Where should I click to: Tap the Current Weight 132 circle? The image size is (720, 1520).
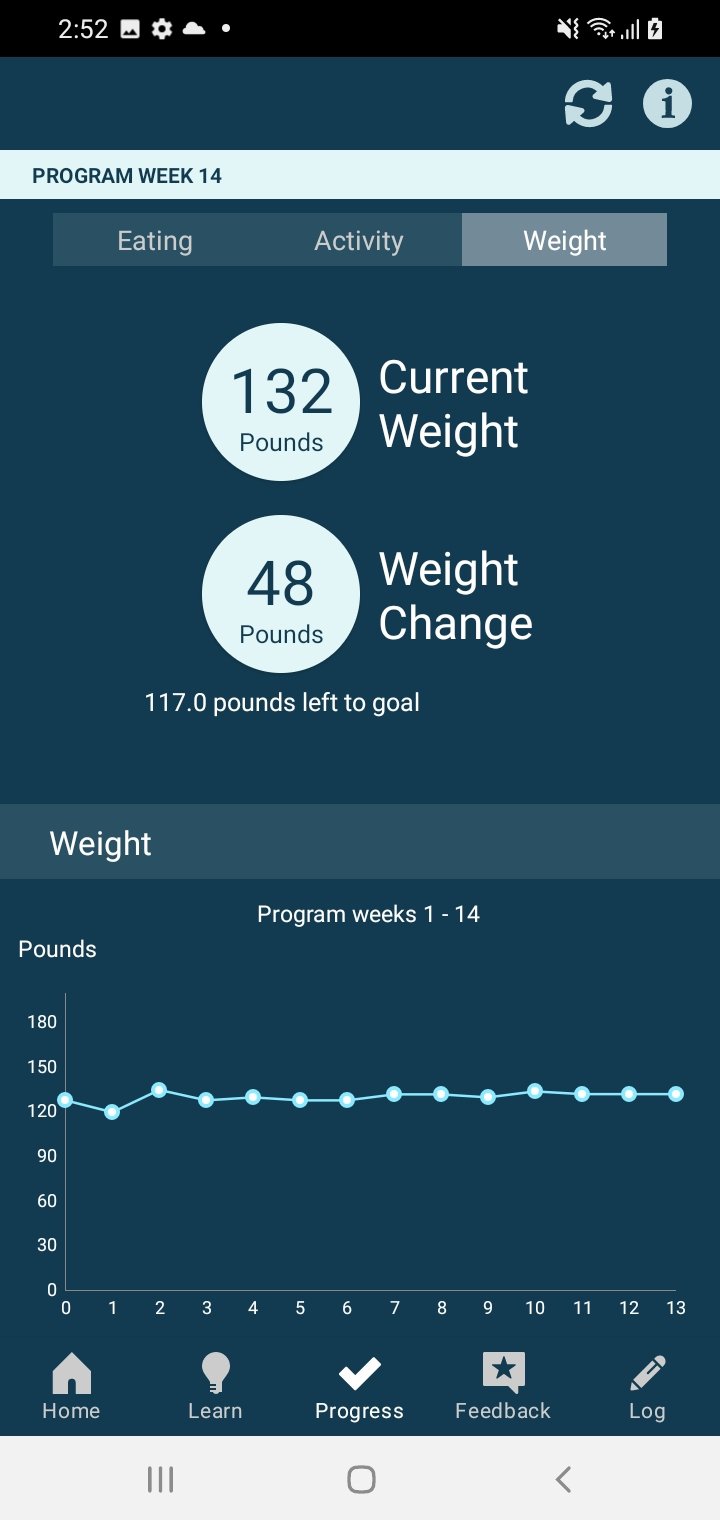pos(280,401)
